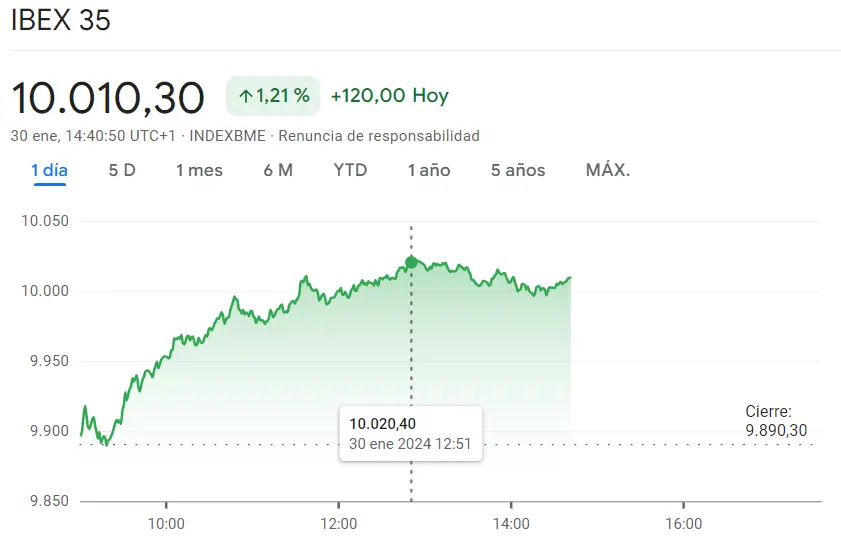Screen dimensions: 841x547
Task: Open Renuncia de responsabilidad link
Action: tap(379, 136)
